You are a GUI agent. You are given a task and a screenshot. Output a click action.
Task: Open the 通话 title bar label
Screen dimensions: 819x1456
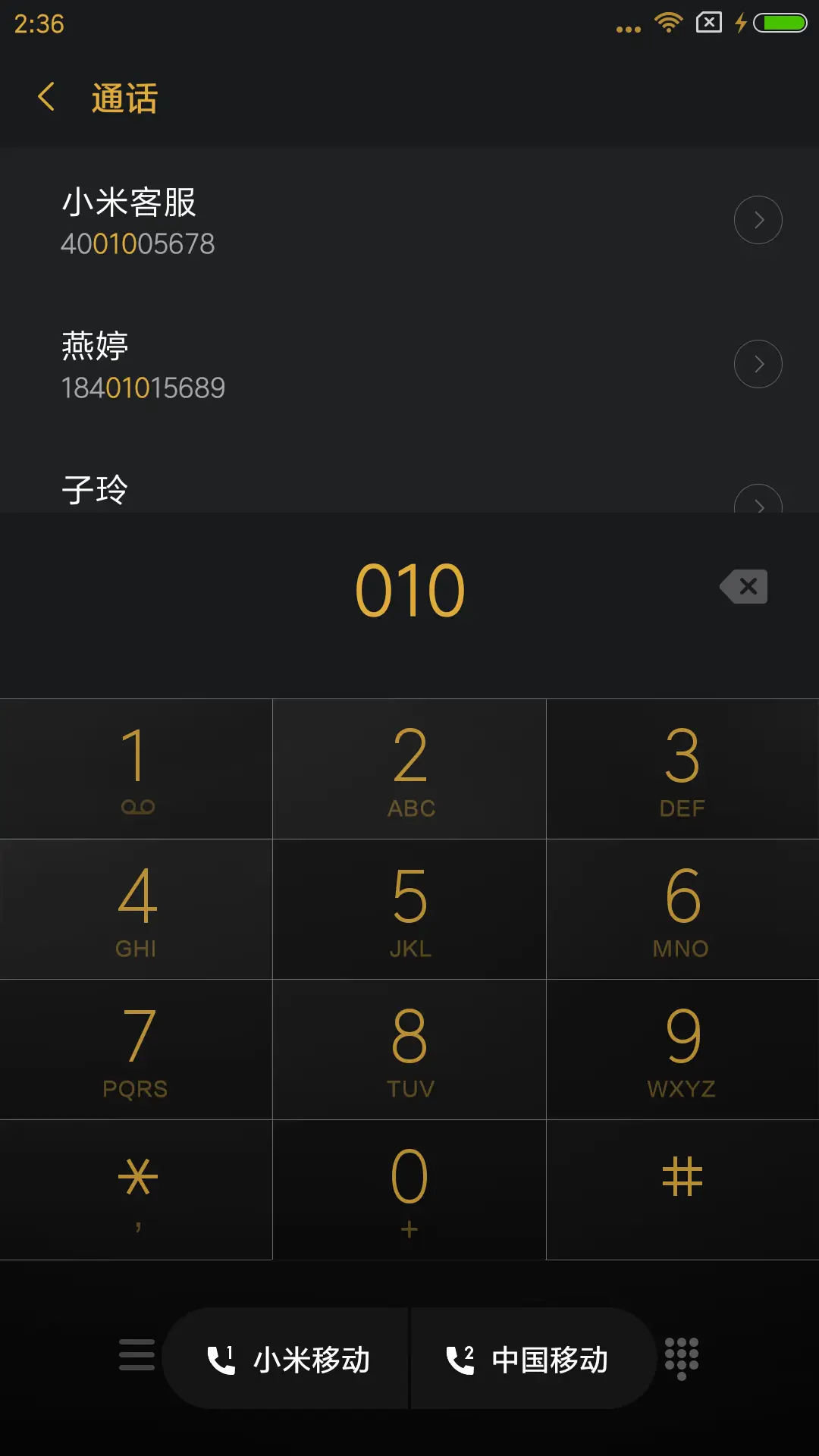[x=123, y=99]
